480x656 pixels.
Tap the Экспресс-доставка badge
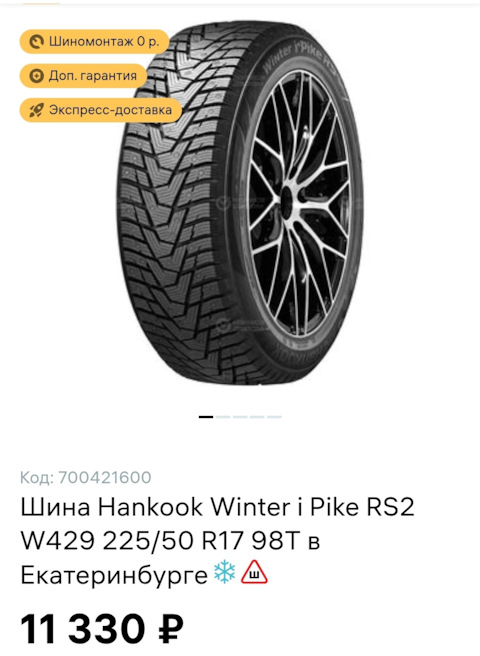pyautogui.click(x=101, y=110)
